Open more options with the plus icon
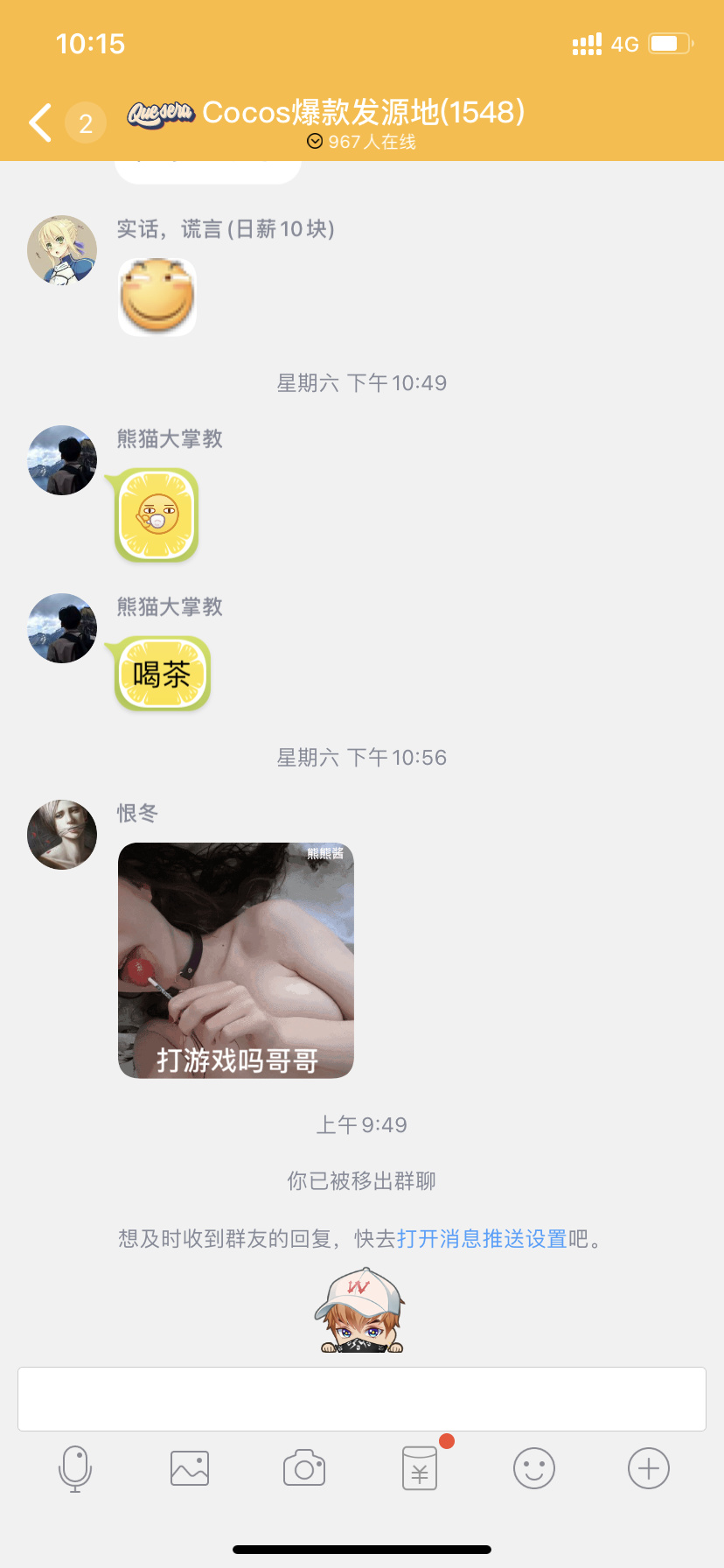Viewport: 724px width, 1568px height. click(649, 1468)
